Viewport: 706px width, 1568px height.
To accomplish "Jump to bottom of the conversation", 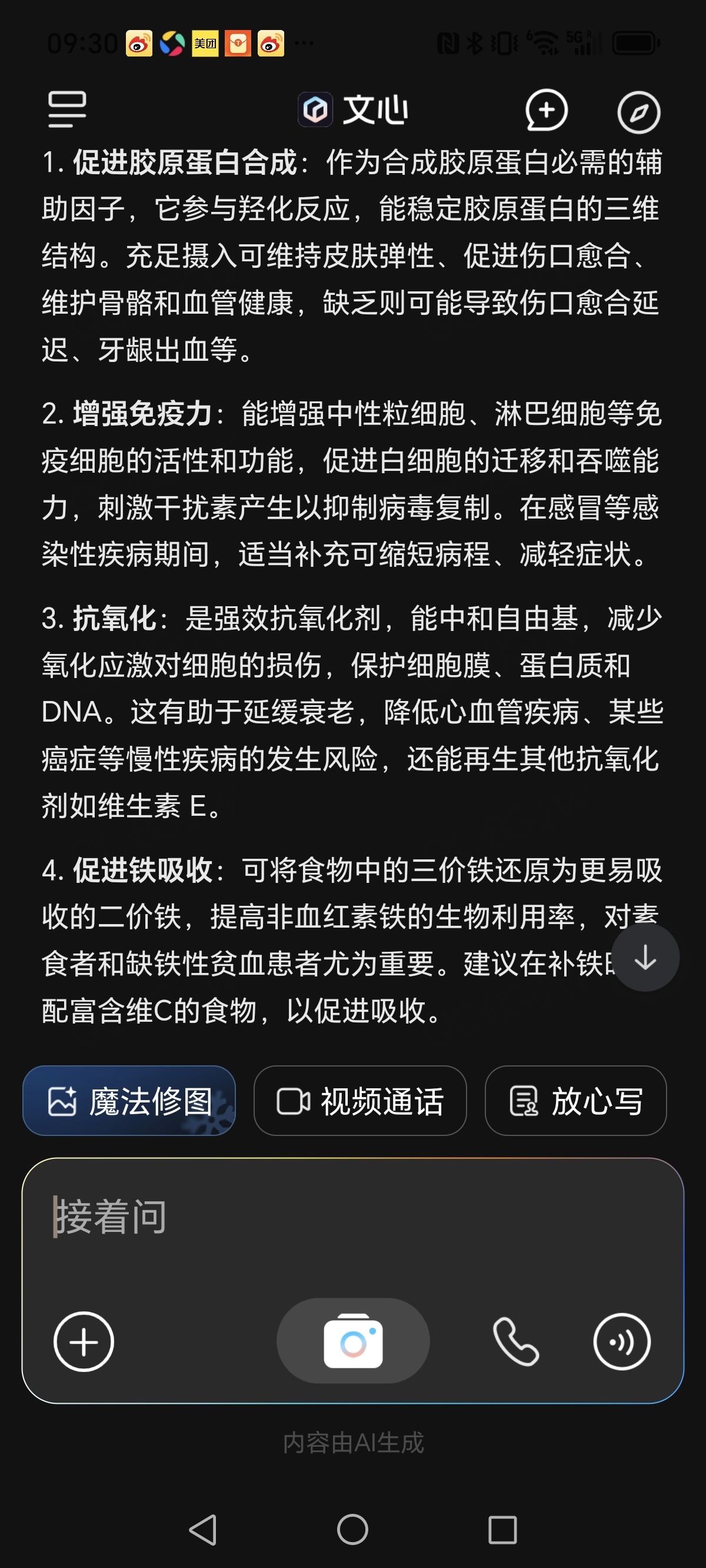I will coord(645,958).
